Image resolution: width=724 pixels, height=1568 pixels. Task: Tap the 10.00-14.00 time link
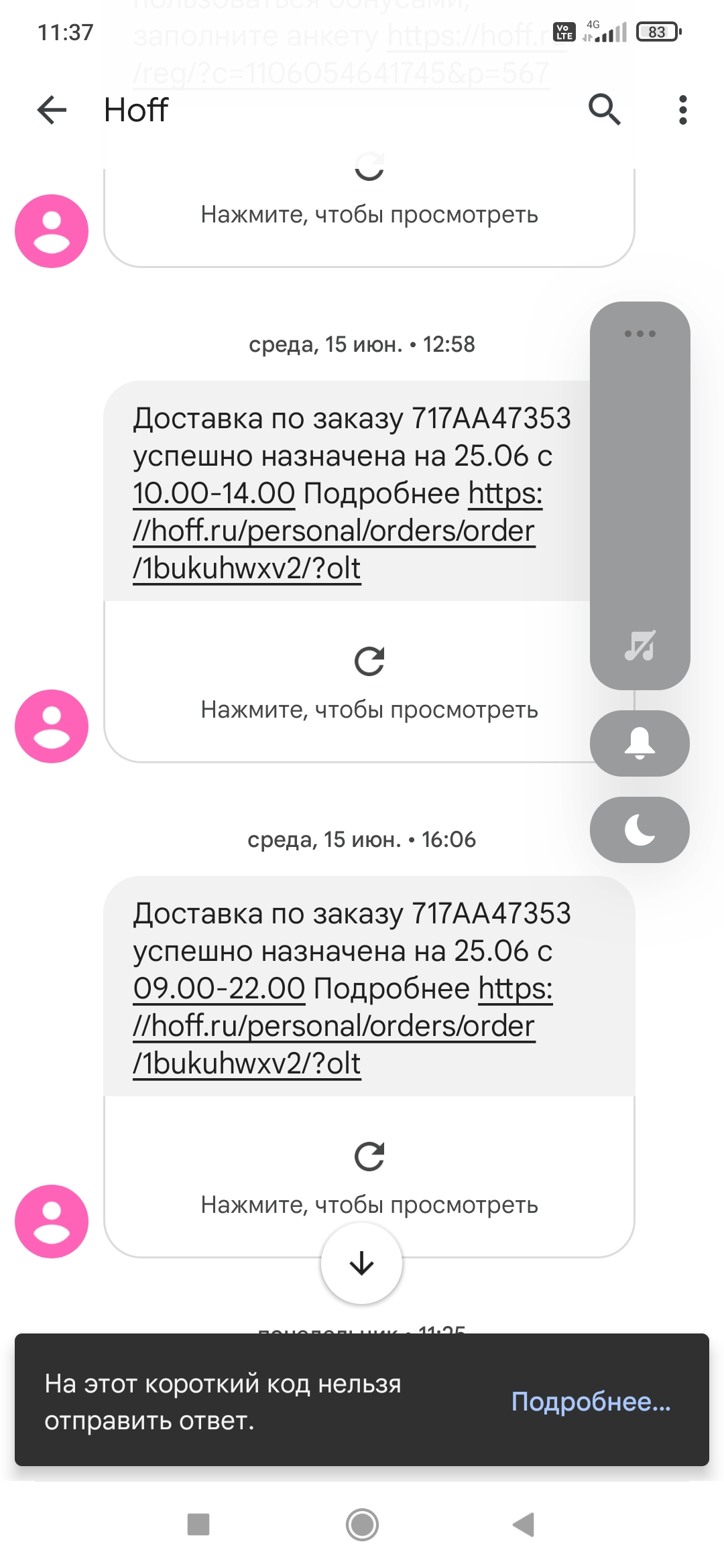[214, 494]
